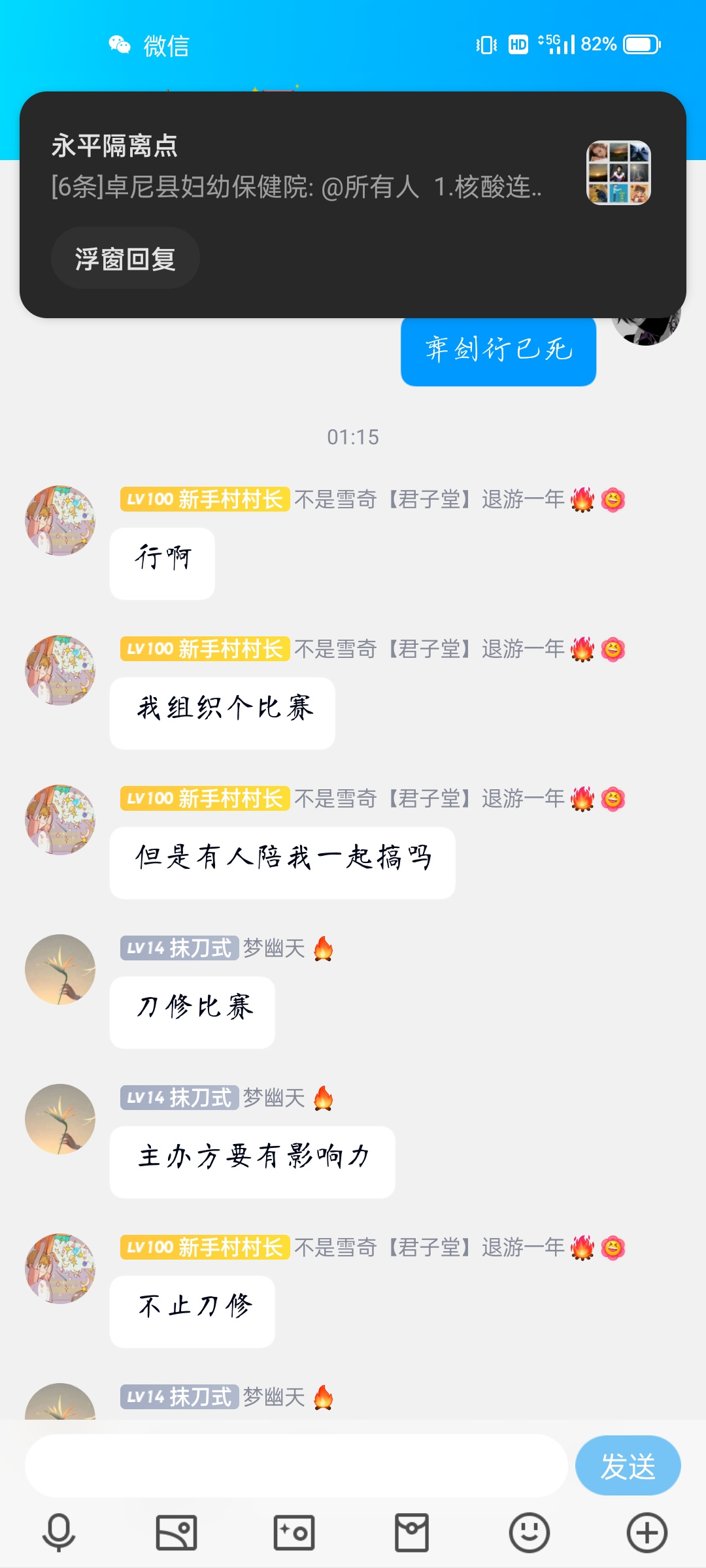Open the image picker icon
This screenshot has width=706, height=1568.
[x=176, y=1532]
